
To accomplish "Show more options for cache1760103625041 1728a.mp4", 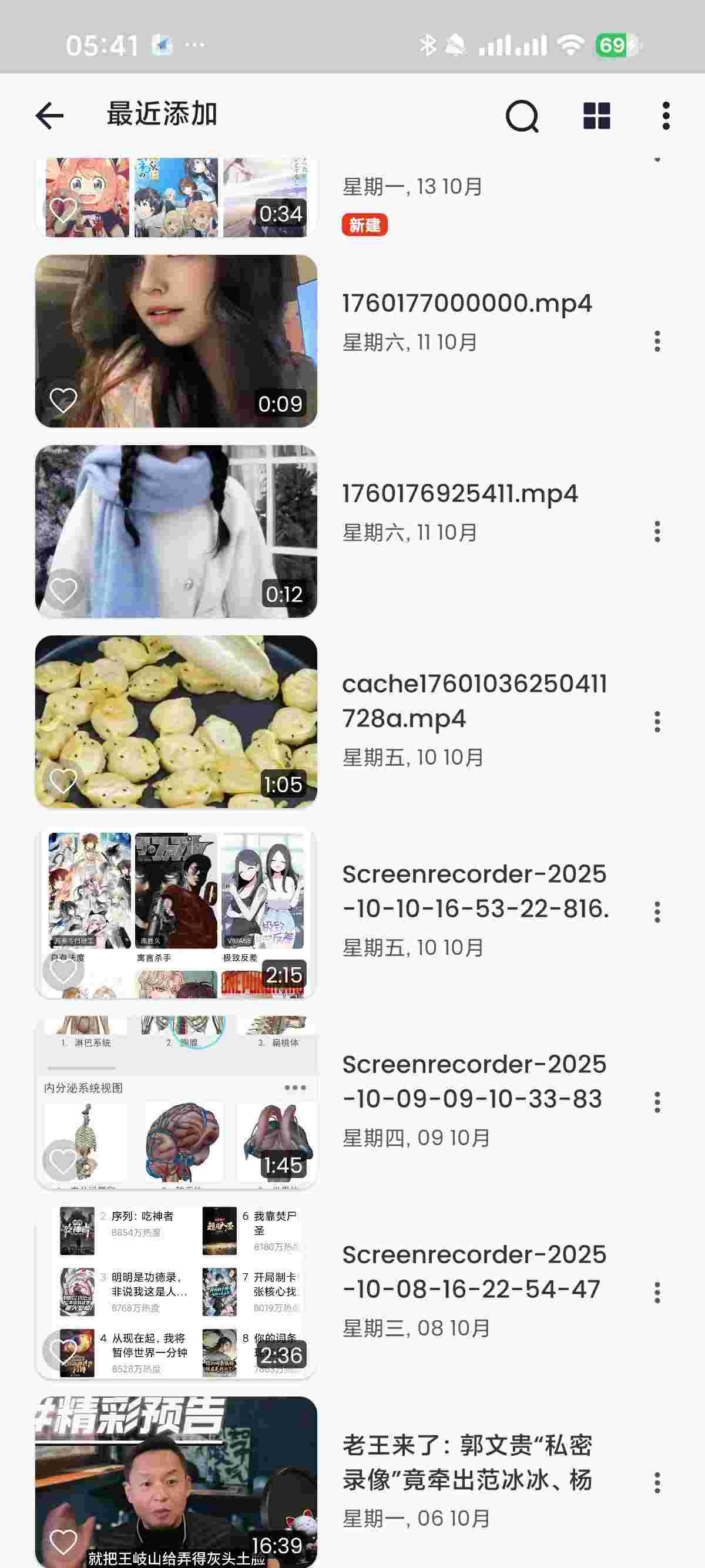I will coord(657,722).
